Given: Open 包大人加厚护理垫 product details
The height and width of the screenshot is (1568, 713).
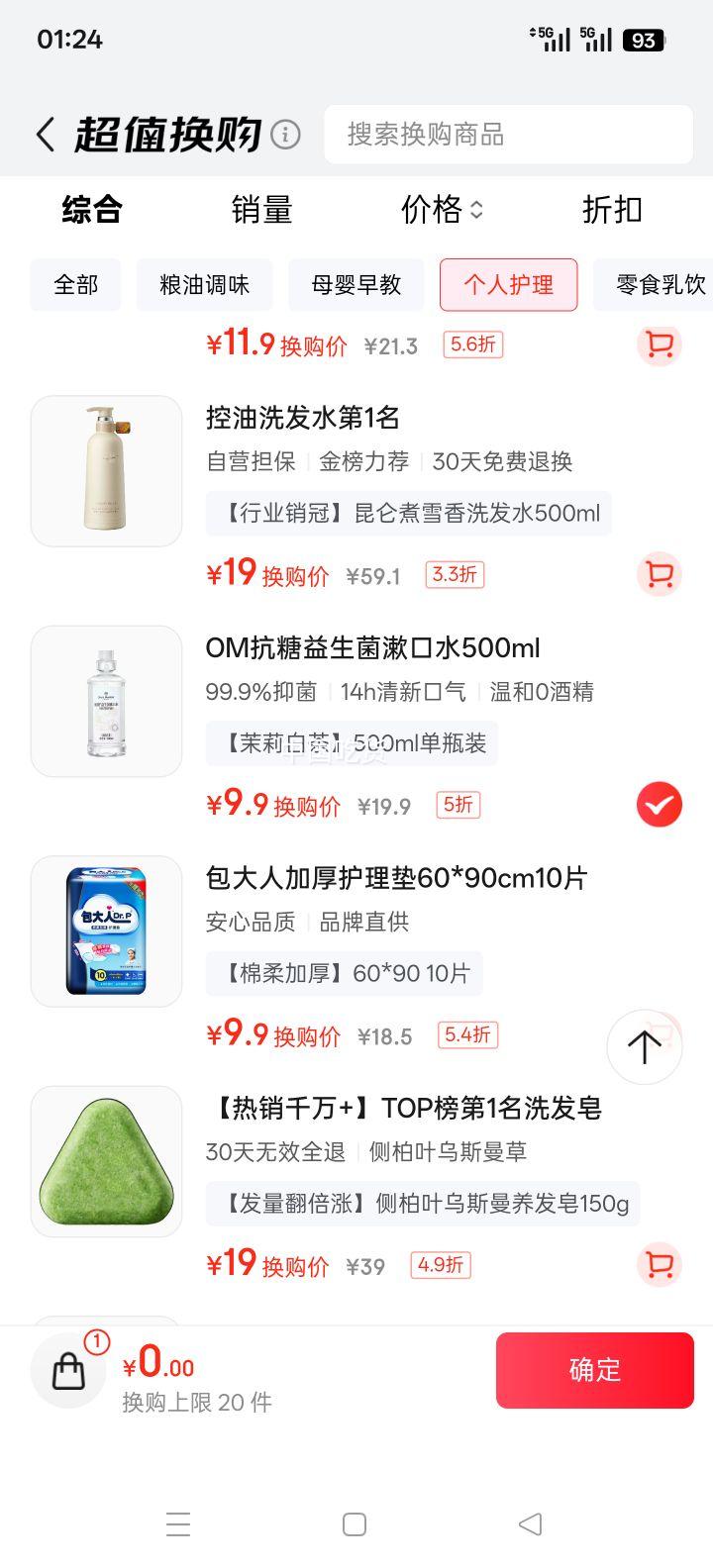Looking at the screenshot, I should [396, 878].
